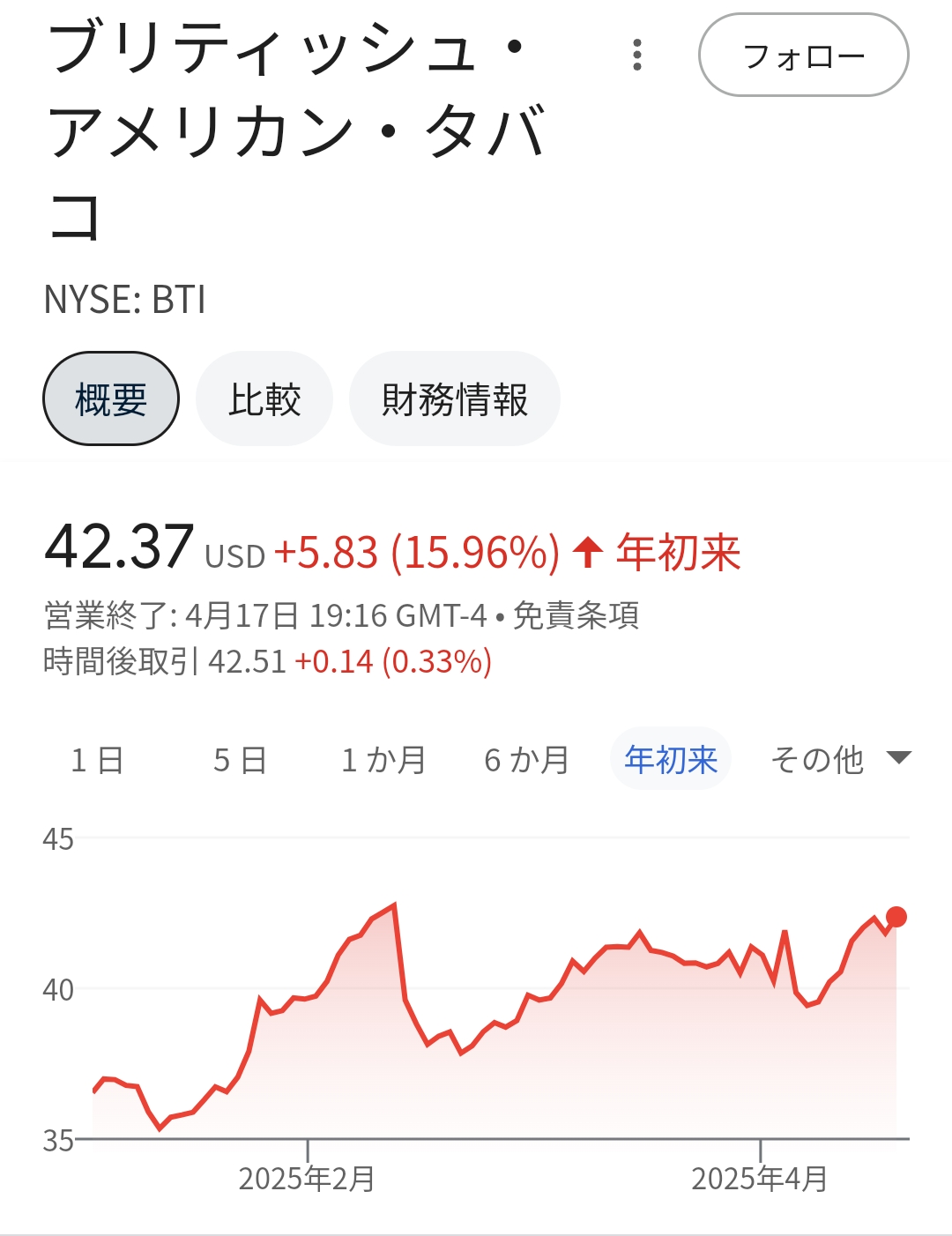Open the 財務情報 financials chip
The width and height of the screenshot is (952, 1236).
455,399
